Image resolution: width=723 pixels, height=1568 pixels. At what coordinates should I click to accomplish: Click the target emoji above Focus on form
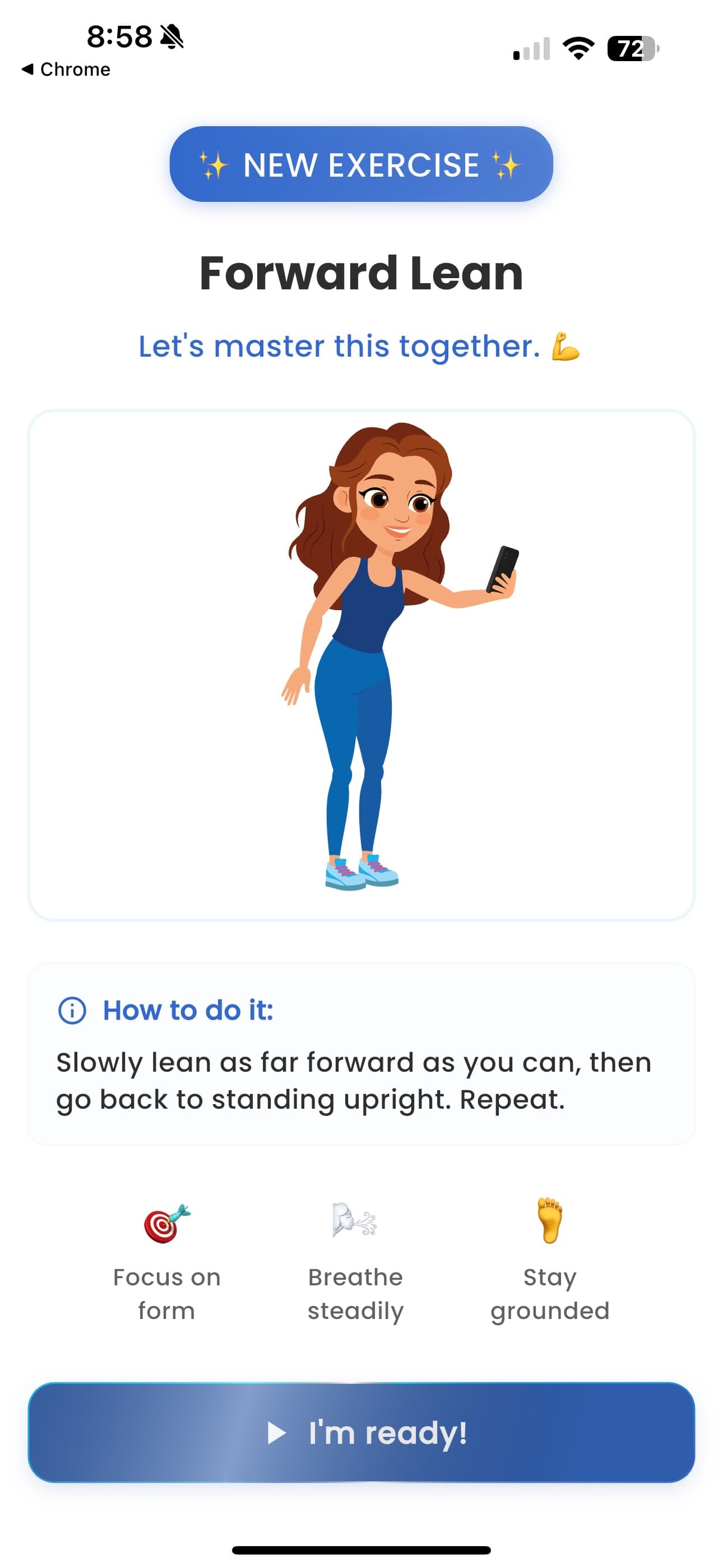(165, 1224)
